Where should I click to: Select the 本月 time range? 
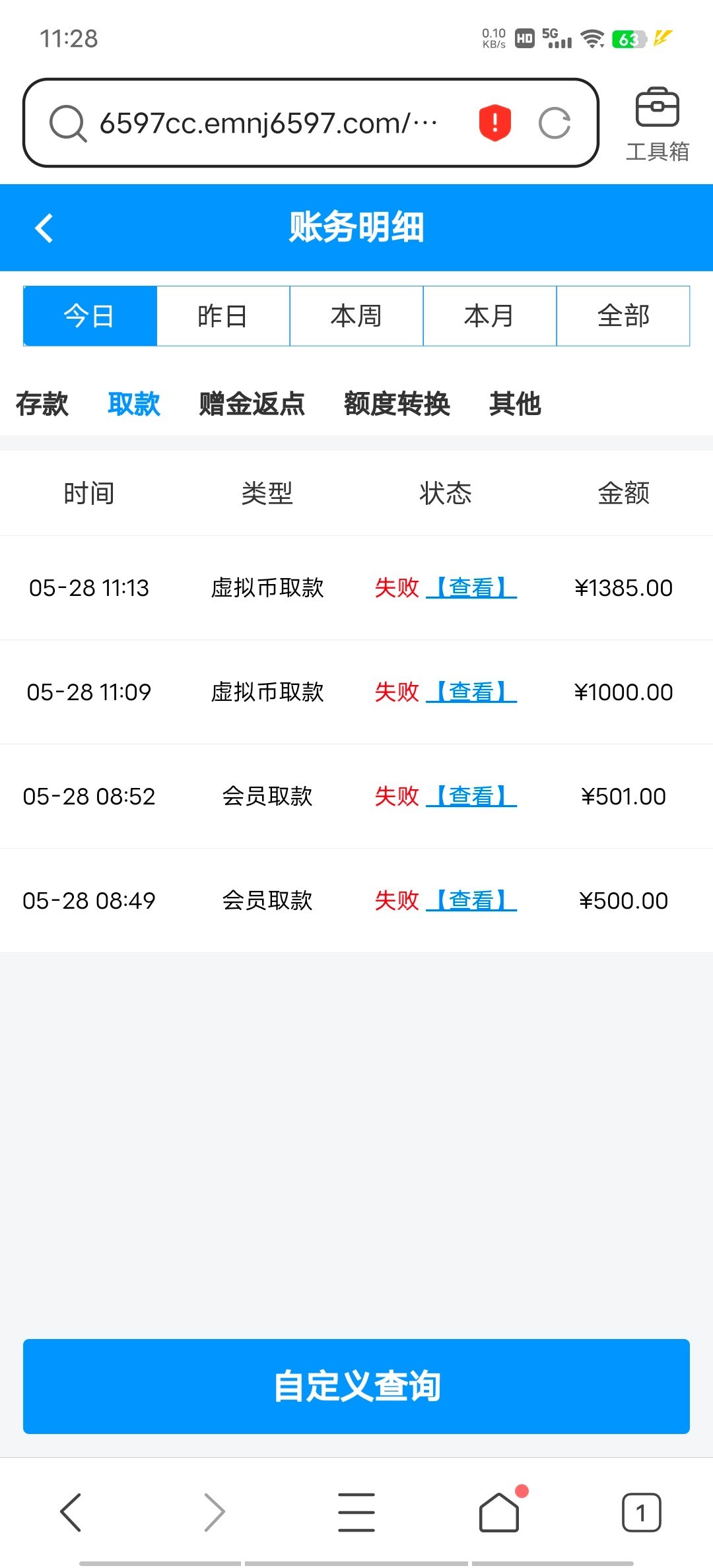click(x=489, y=316)
